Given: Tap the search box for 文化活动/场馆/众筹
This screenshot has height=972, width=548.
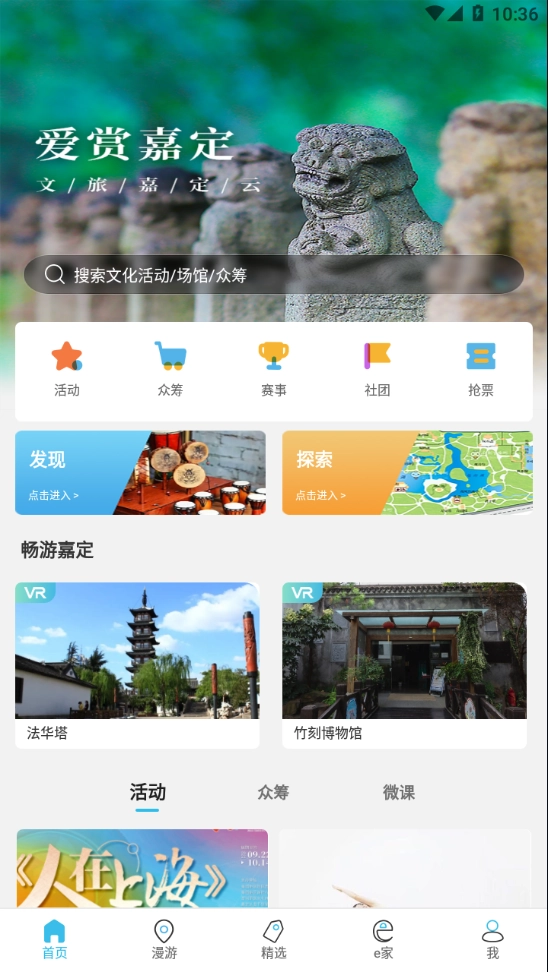Looking at the screenshot, I should (274, 275).
